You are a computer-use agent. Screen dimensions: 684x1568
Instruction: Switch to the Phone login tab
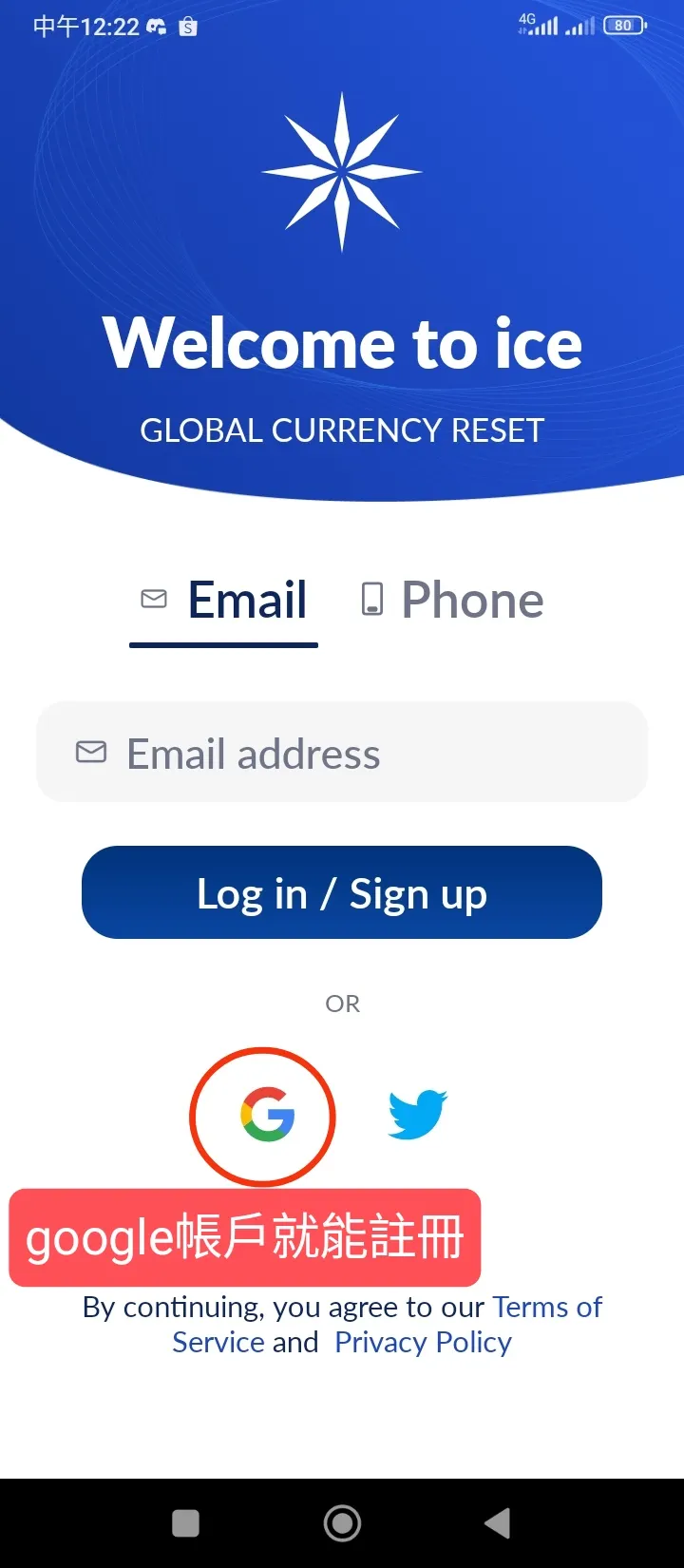(x=453, y=601)
